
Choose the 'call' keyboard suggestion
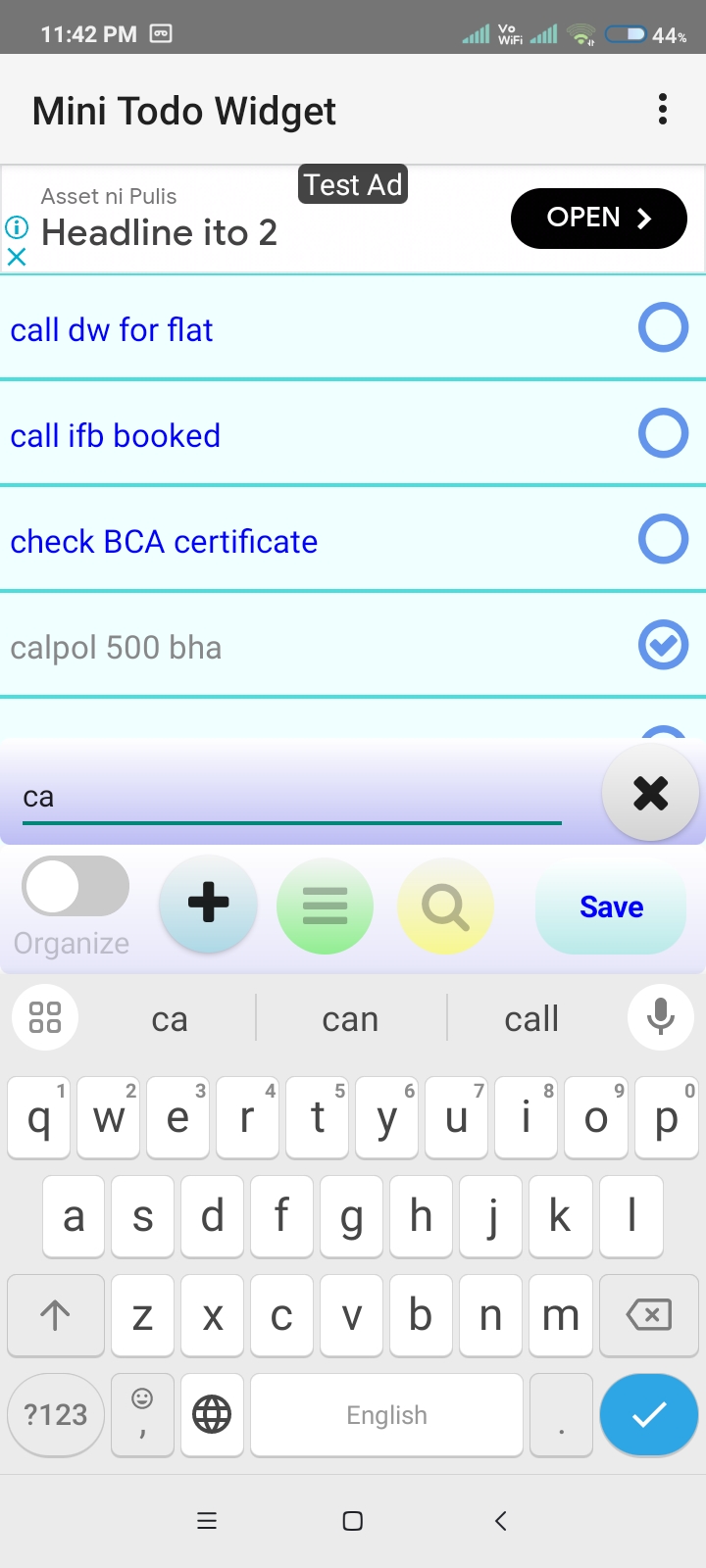pyautogui.click(x=531, y=1019)
